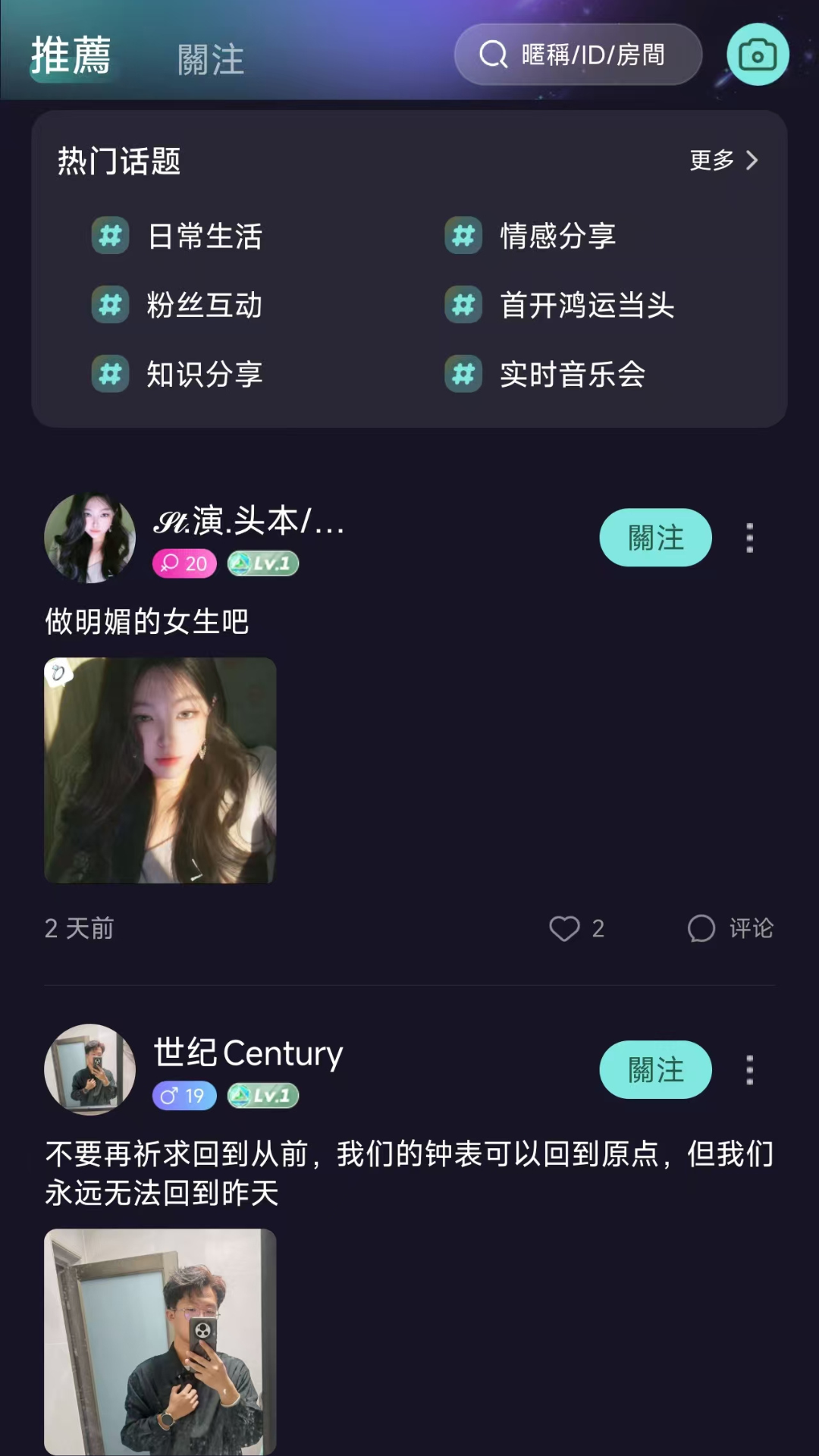This screenshot has height=1456, width=819.
Task: Click the male gender badge showing 19
Action: (x=184, y=1095)
